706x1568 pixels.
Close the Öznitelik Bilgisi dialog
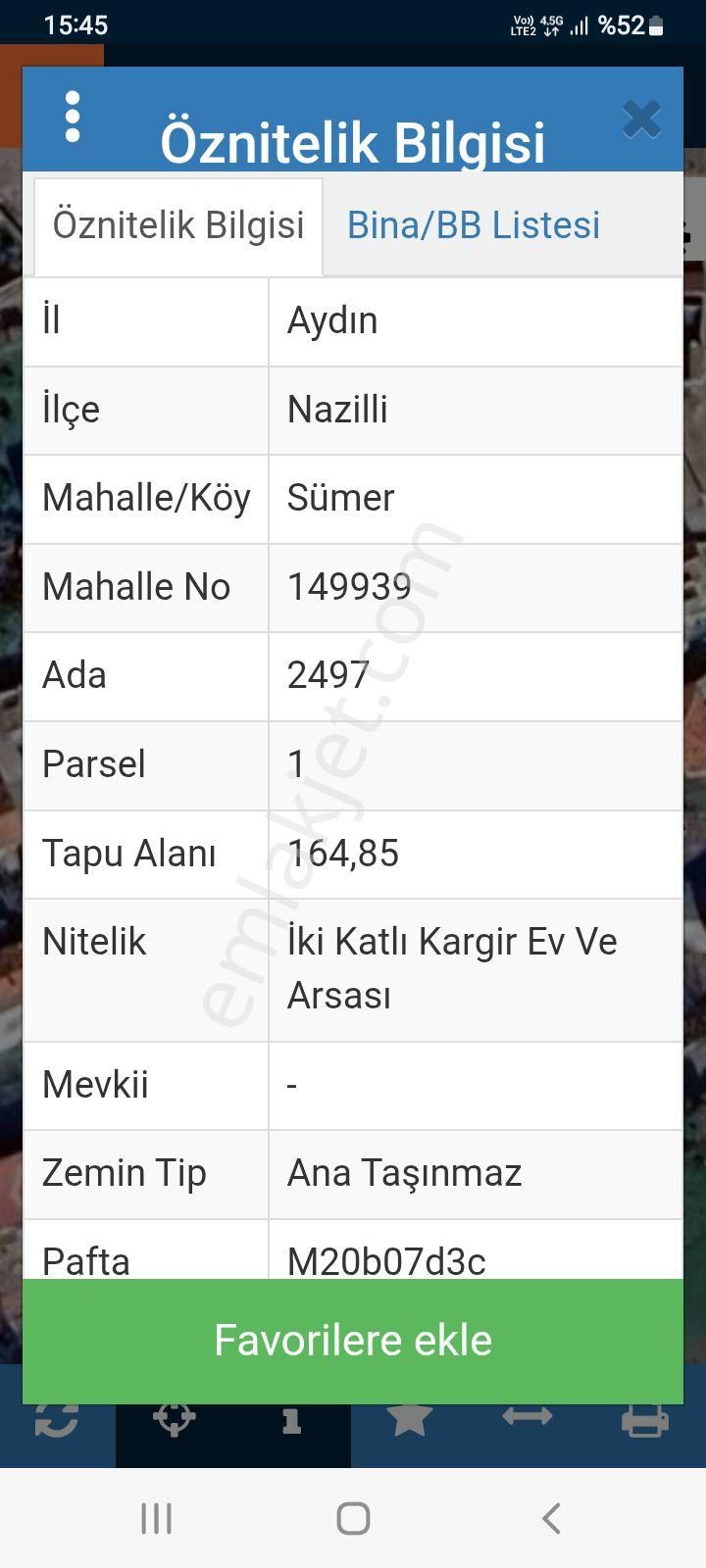click(x=642, y=118)
